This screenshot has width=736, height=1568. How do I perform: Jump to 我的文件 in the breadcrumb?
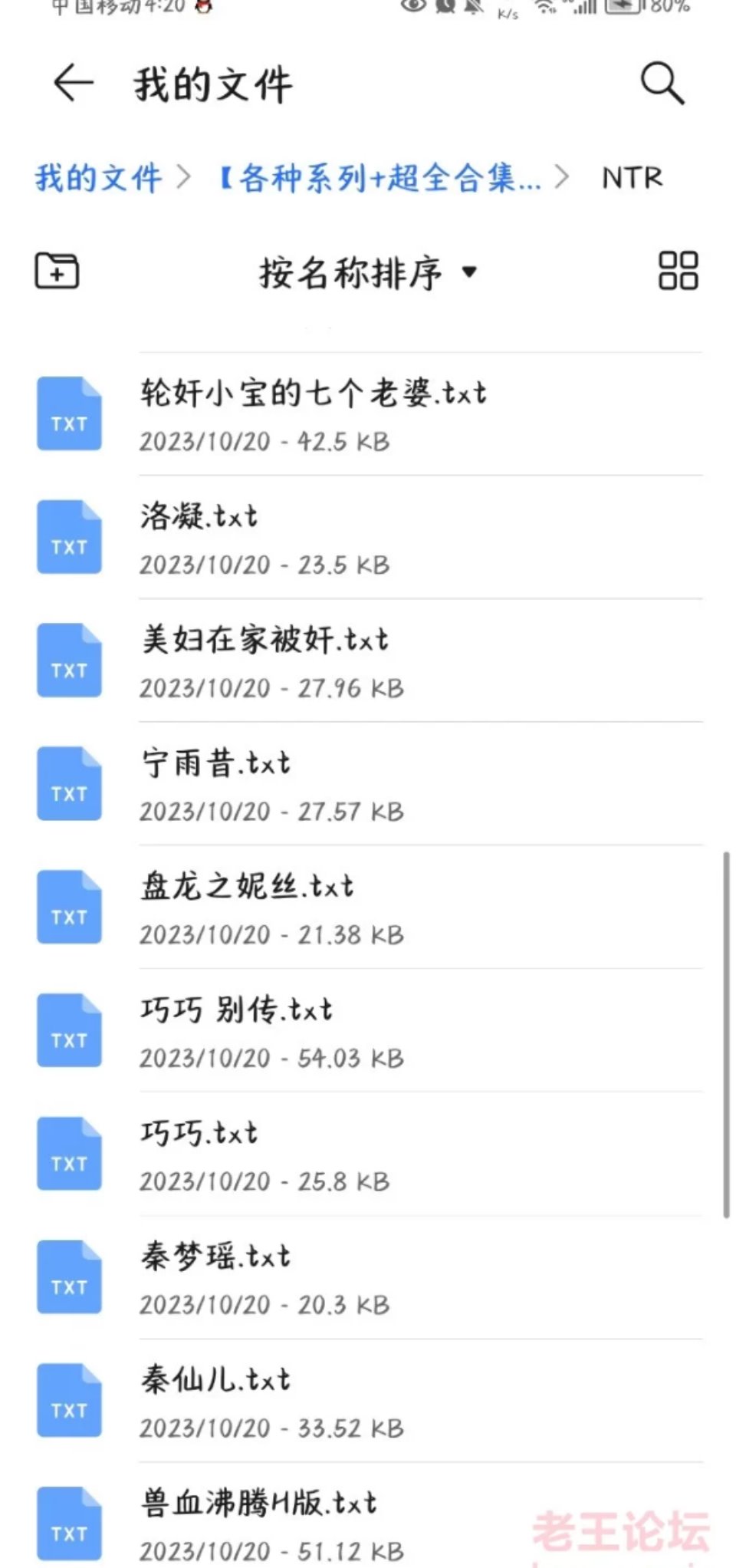(98, 178)
